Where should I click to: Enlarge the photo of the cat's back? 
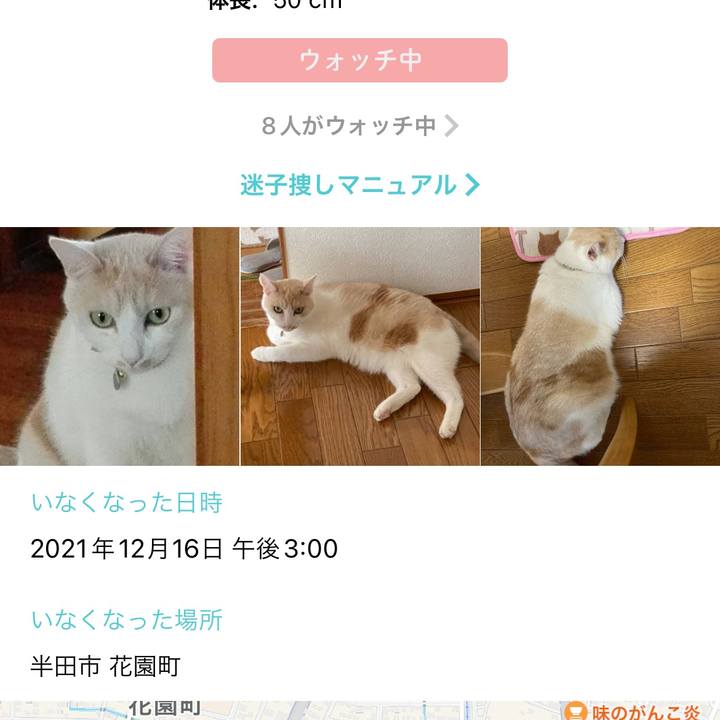click(600, 346)
